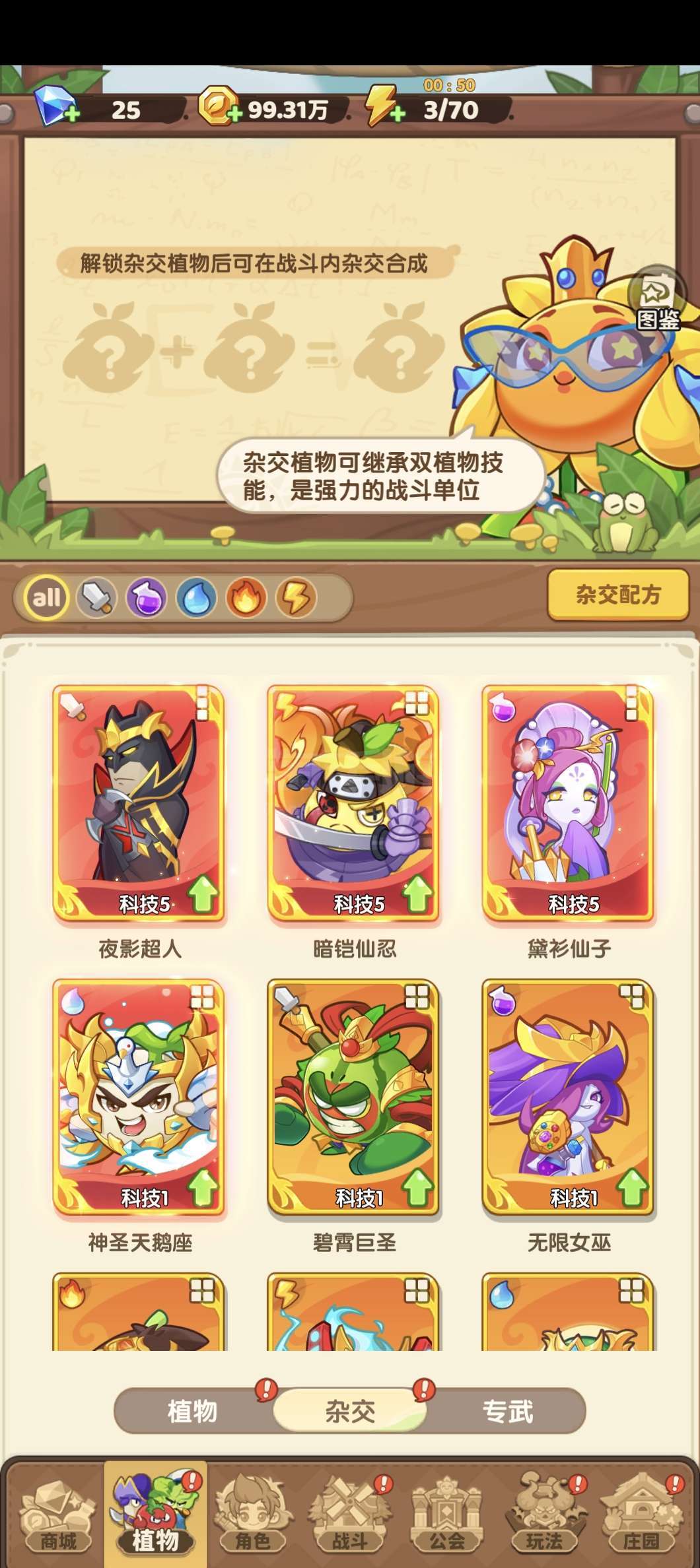Filter by fire type icon

pyautogui.click(x=246, y=599)
